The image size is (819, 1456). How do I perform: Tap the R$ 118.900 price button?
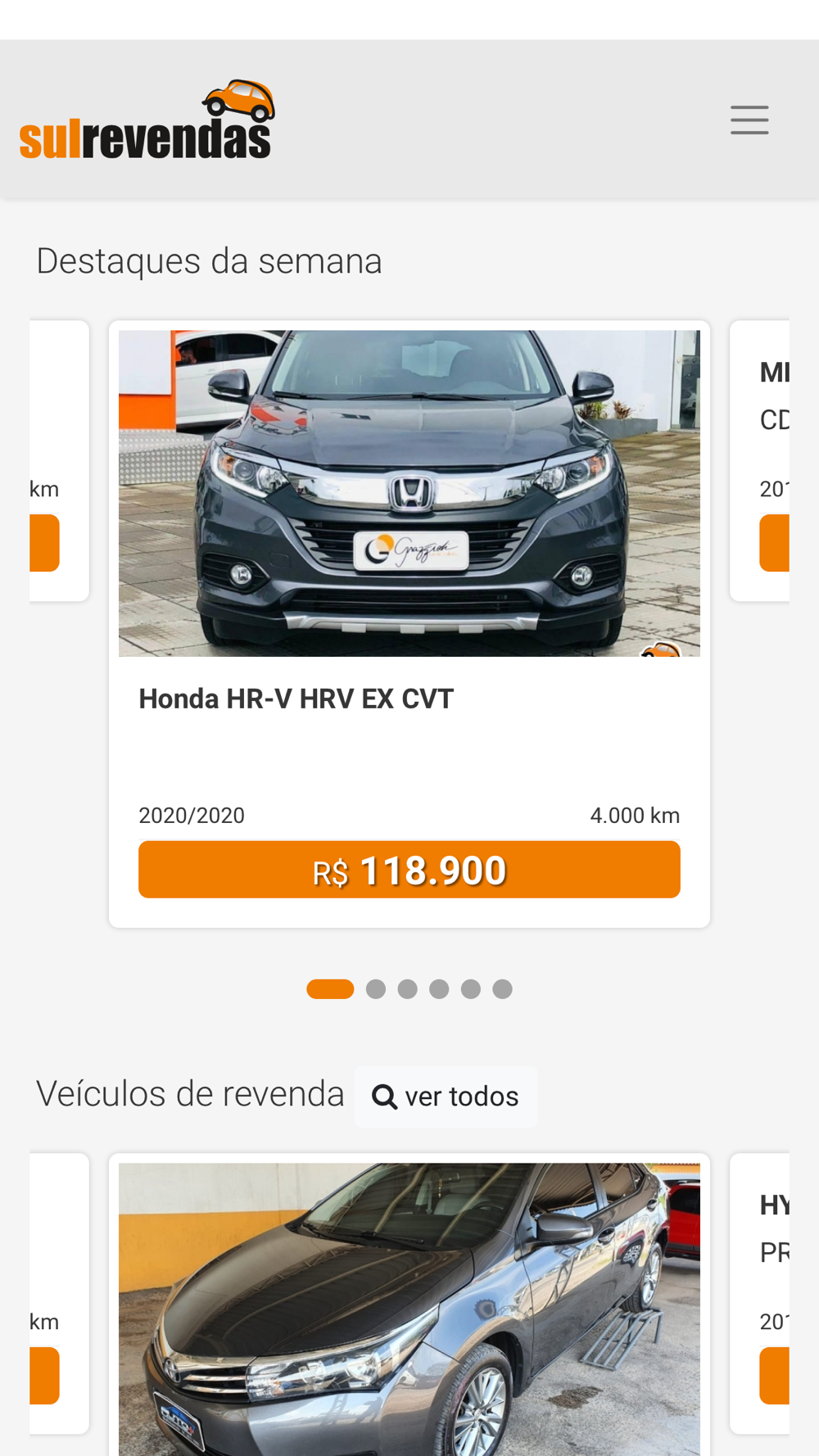pos(409,870)
